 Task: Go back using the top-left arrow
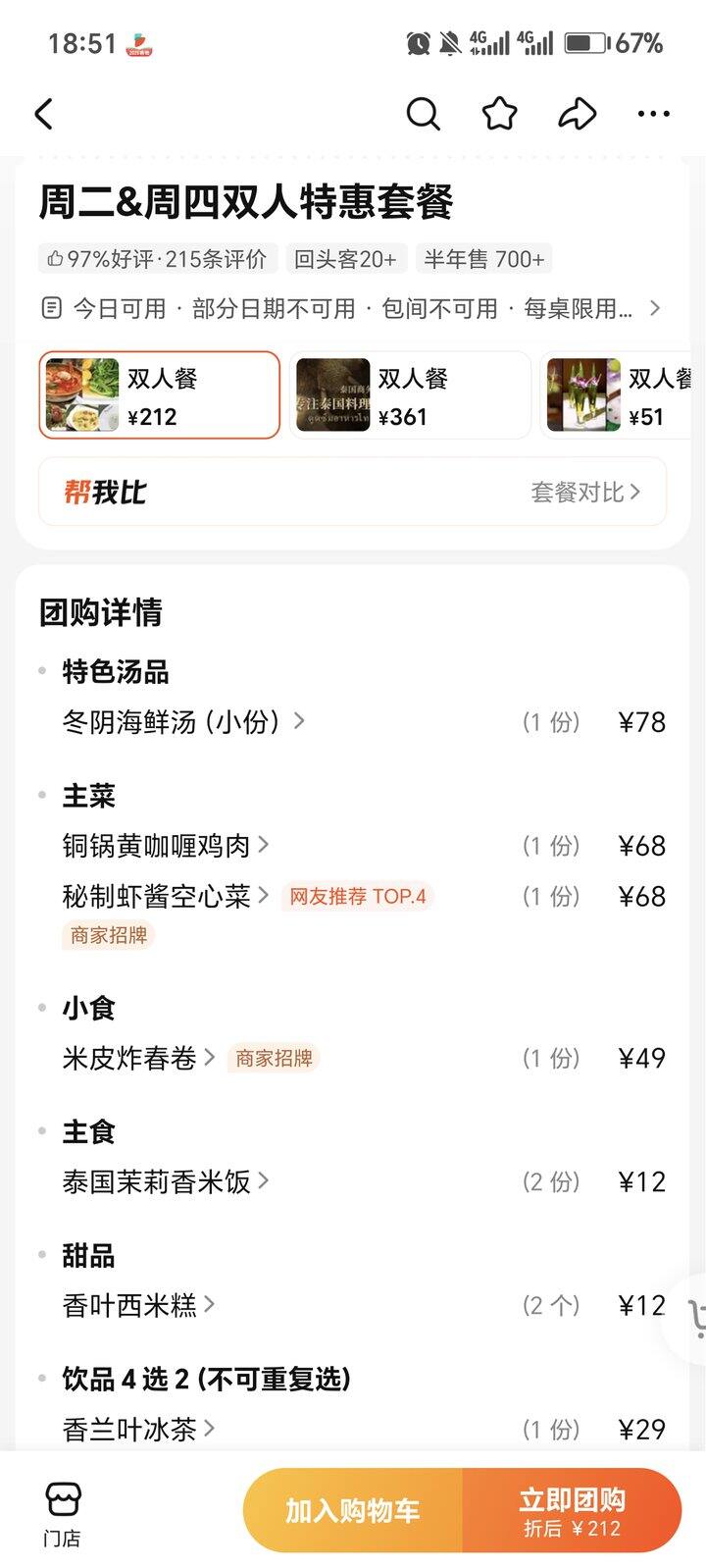click(44, 115)
